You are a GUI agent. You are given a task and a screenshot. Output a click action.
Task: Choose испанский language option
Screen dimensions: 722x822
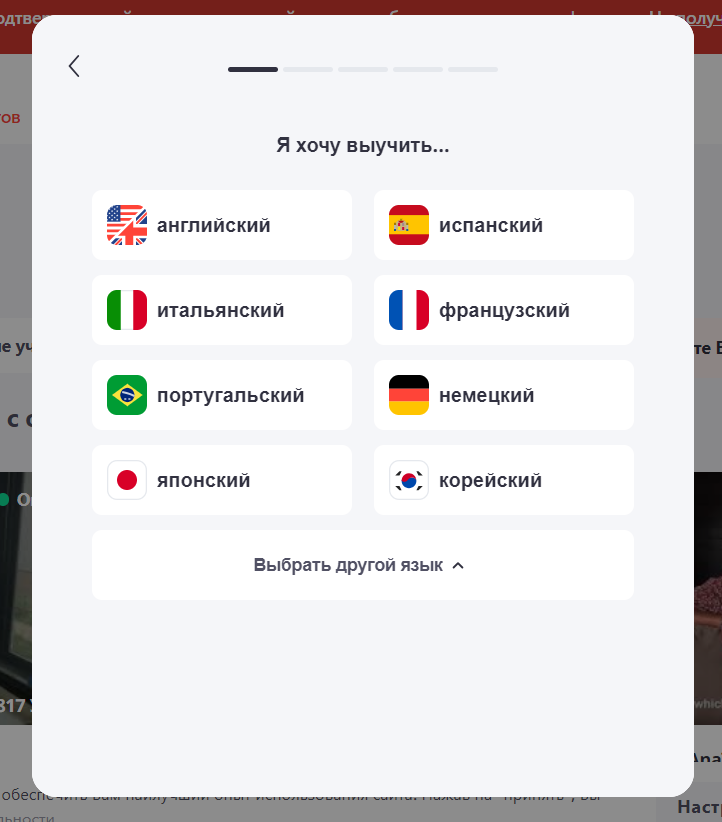pyautogui.click(x=503, y=225)
